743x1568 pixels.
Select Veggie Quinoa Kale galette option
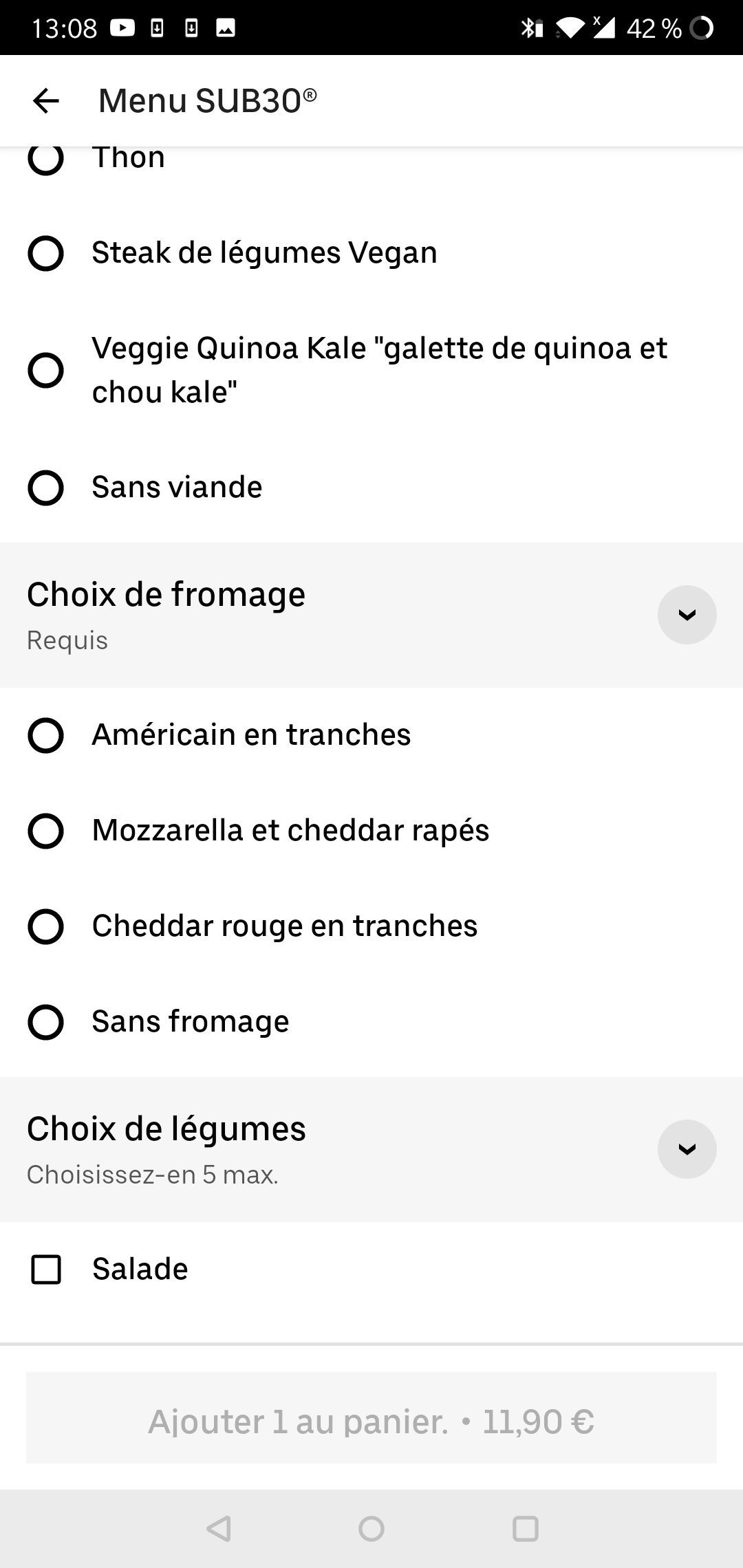tap(371, 370)
